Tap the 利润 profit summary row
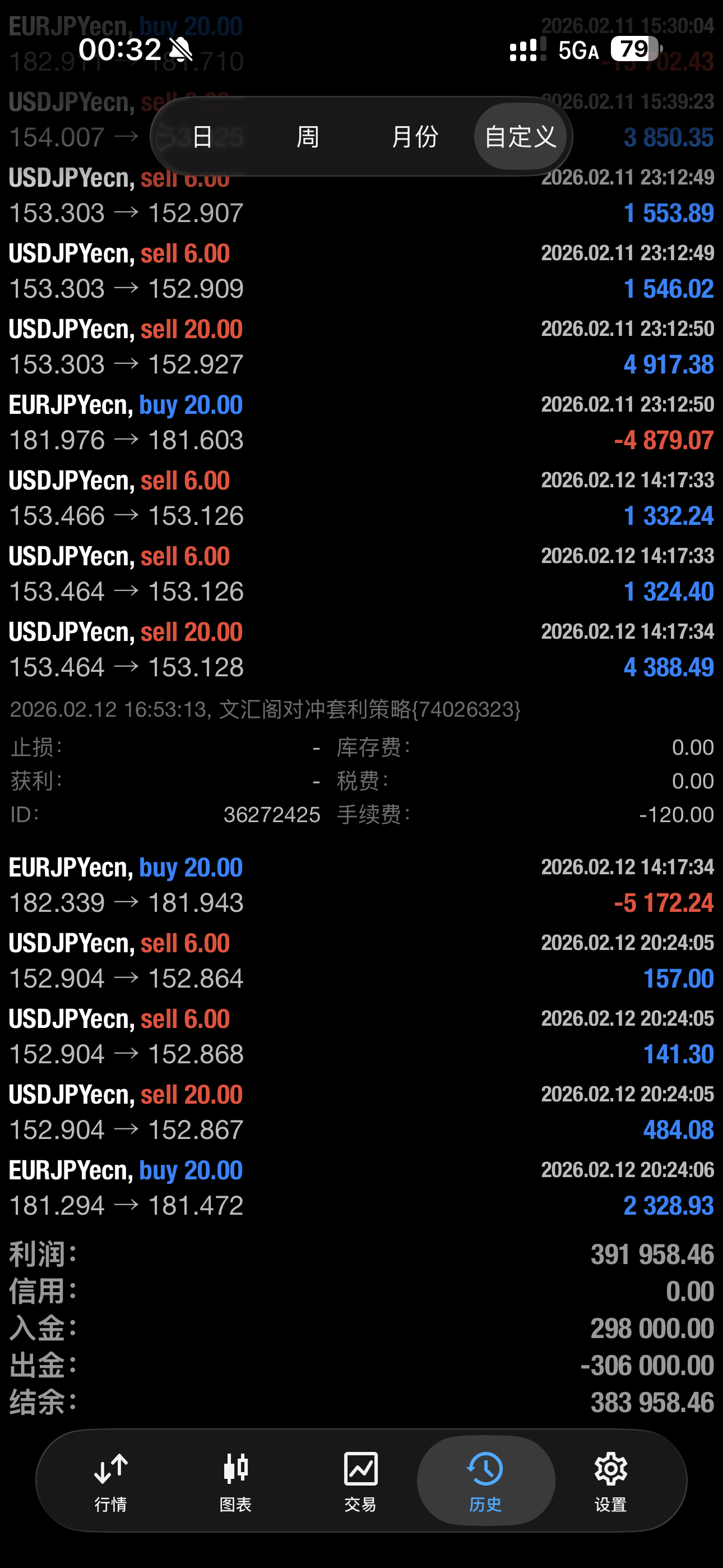Viewport: 723px width, 1568px height. tap(361, 1253)
